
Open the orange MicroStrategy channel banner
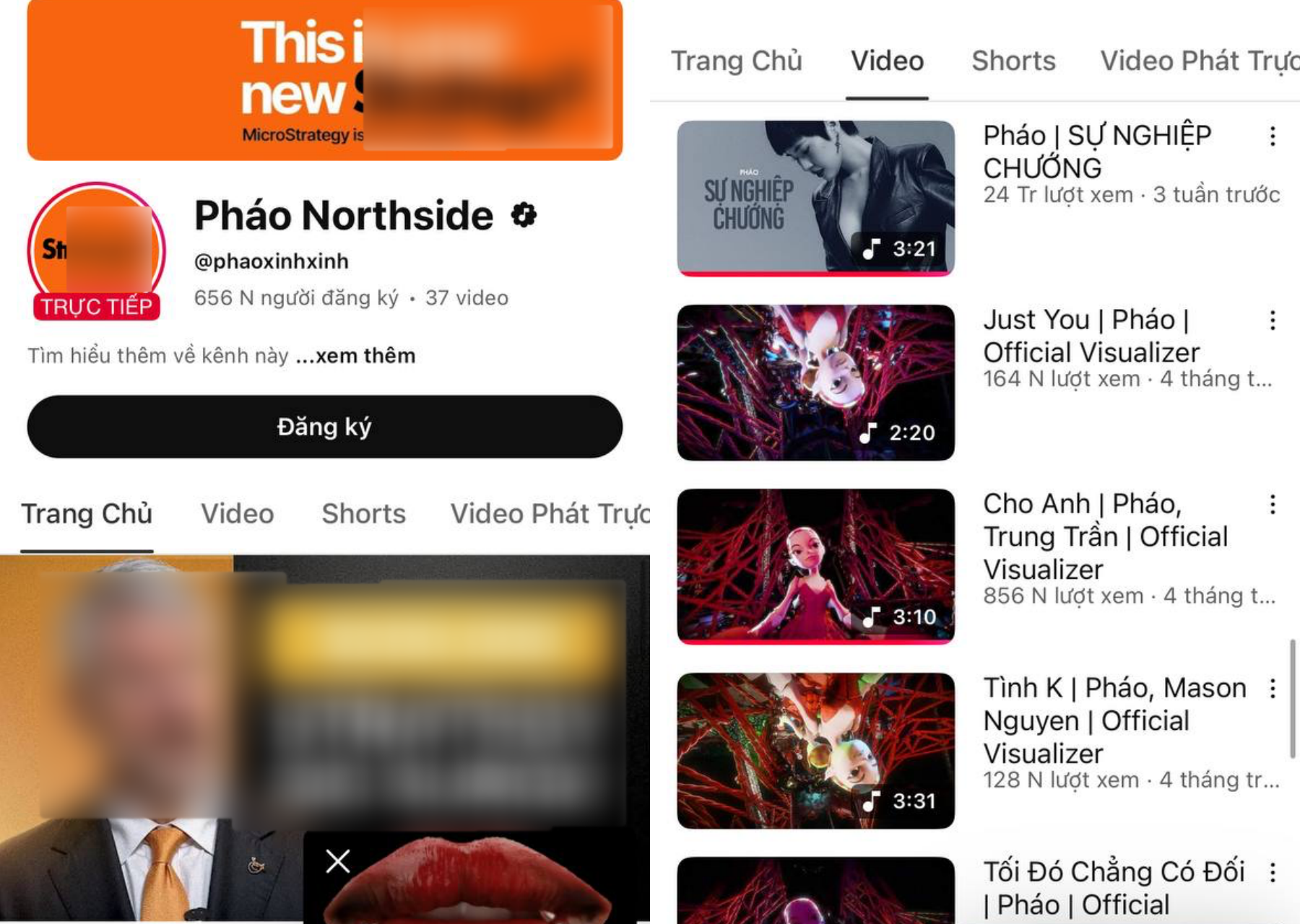[324, 79]
